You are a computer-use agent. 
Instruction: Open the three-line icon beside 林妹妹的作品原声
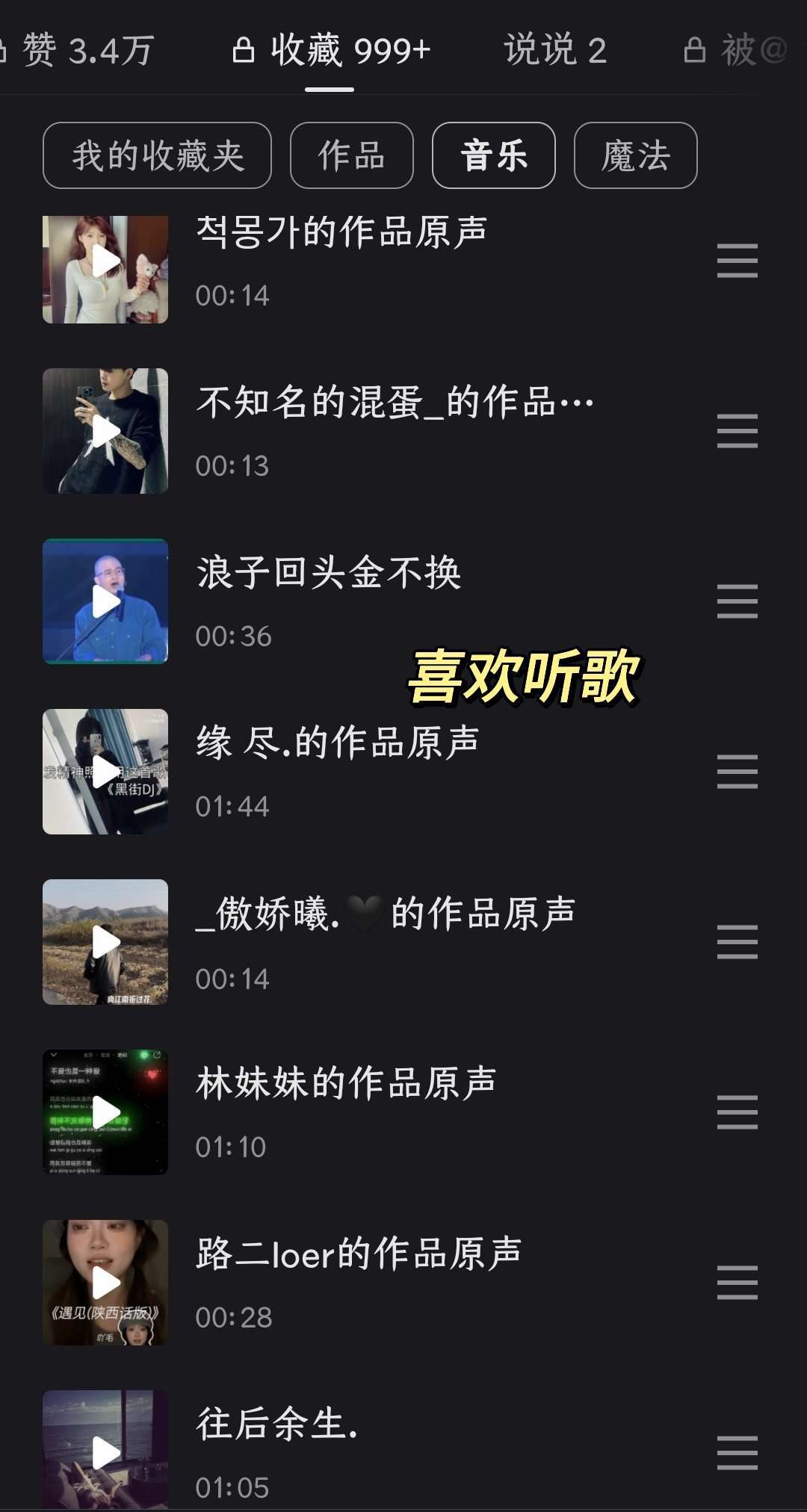[737, 1112]
